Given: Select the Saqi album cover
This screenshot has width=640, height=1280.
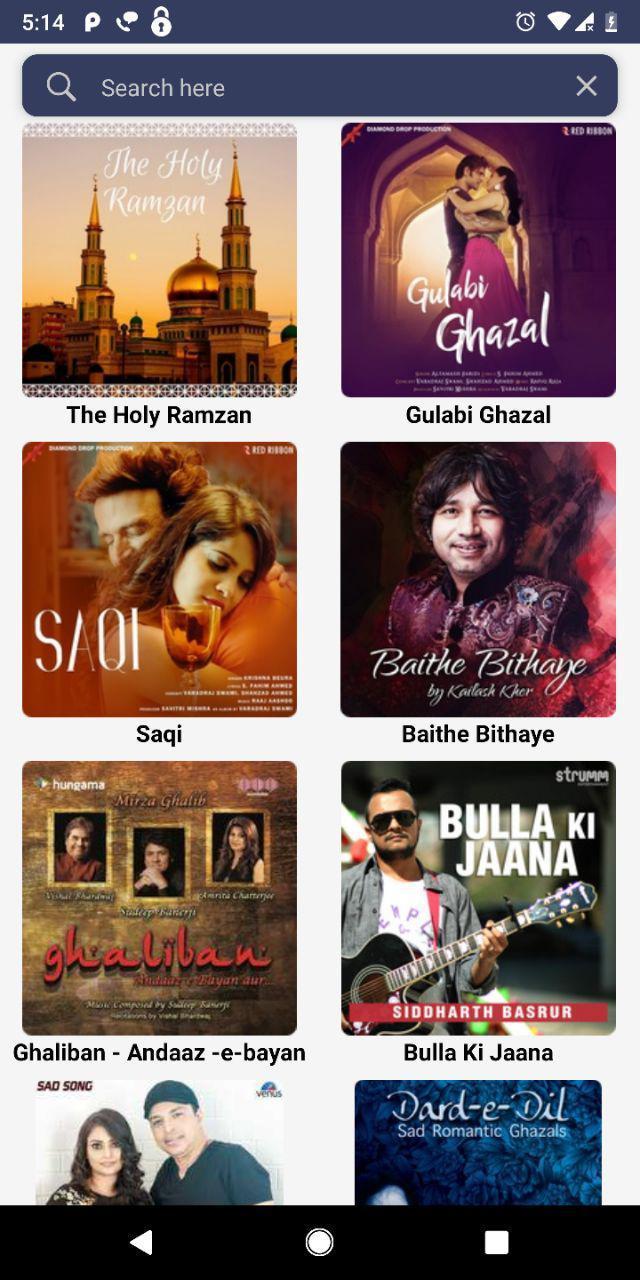Looking at the screenshot, I should pyautogui.click(x=160, y=580).
